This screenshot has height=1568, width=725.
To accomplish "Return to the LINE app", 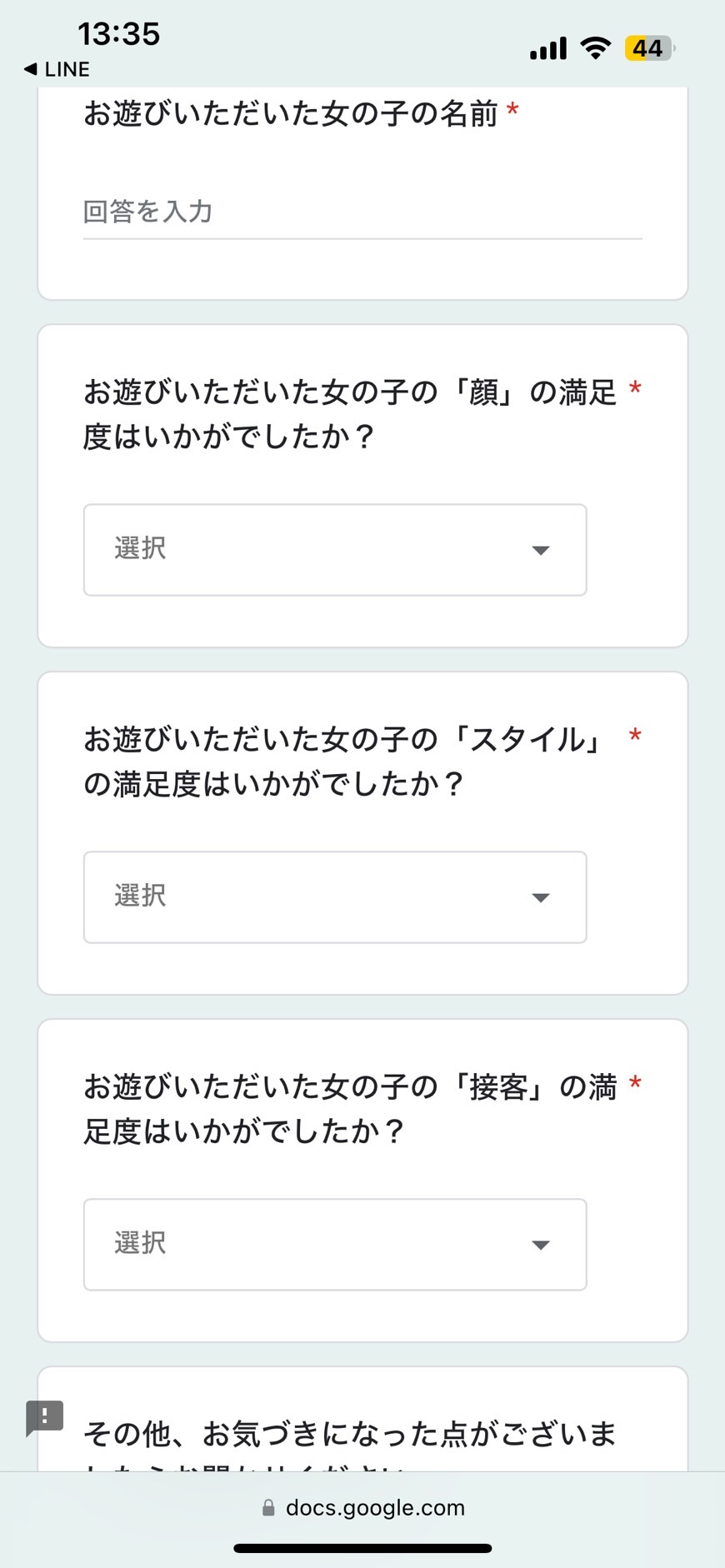I will coord(57,69).
